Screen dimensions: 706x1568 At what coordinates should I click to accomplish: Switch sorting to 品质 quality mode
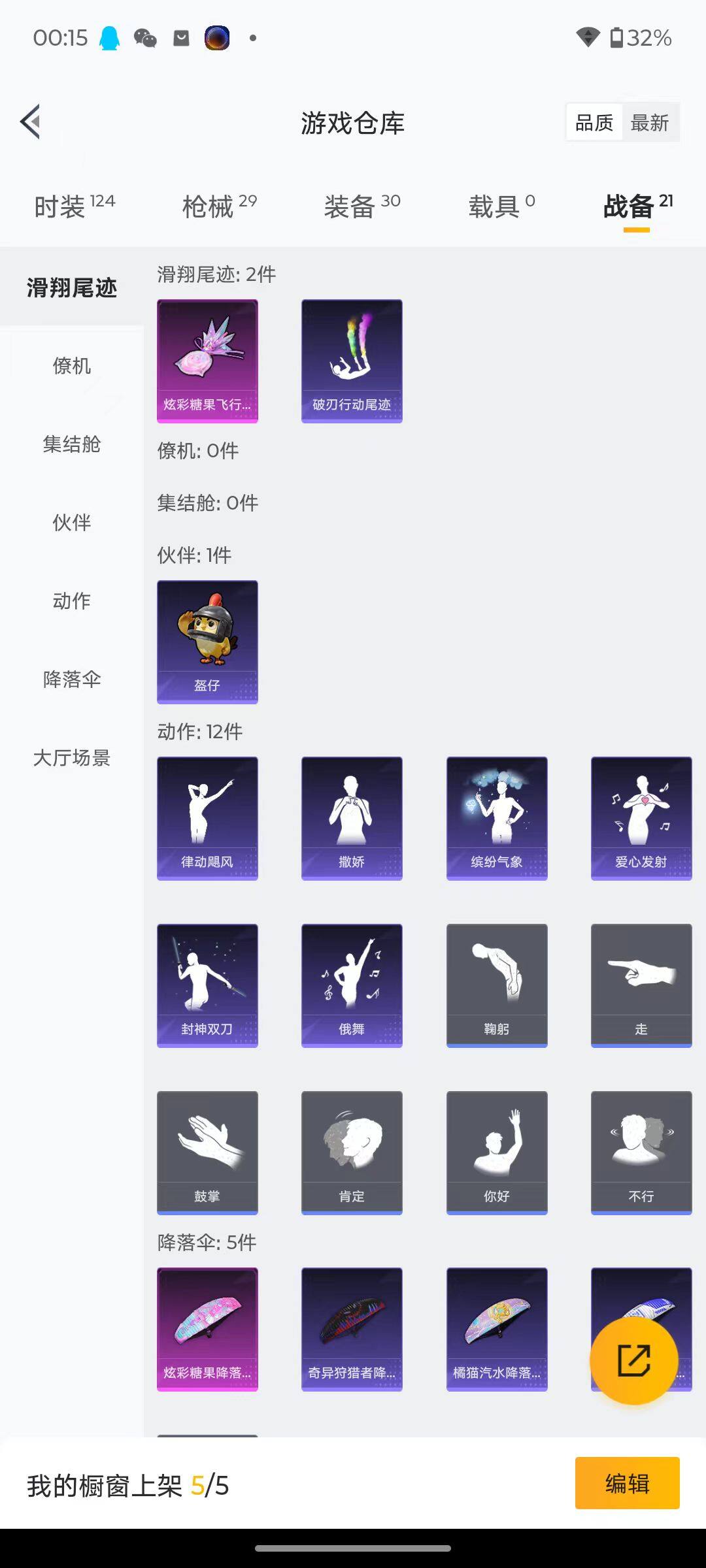(x=594, y=122)
